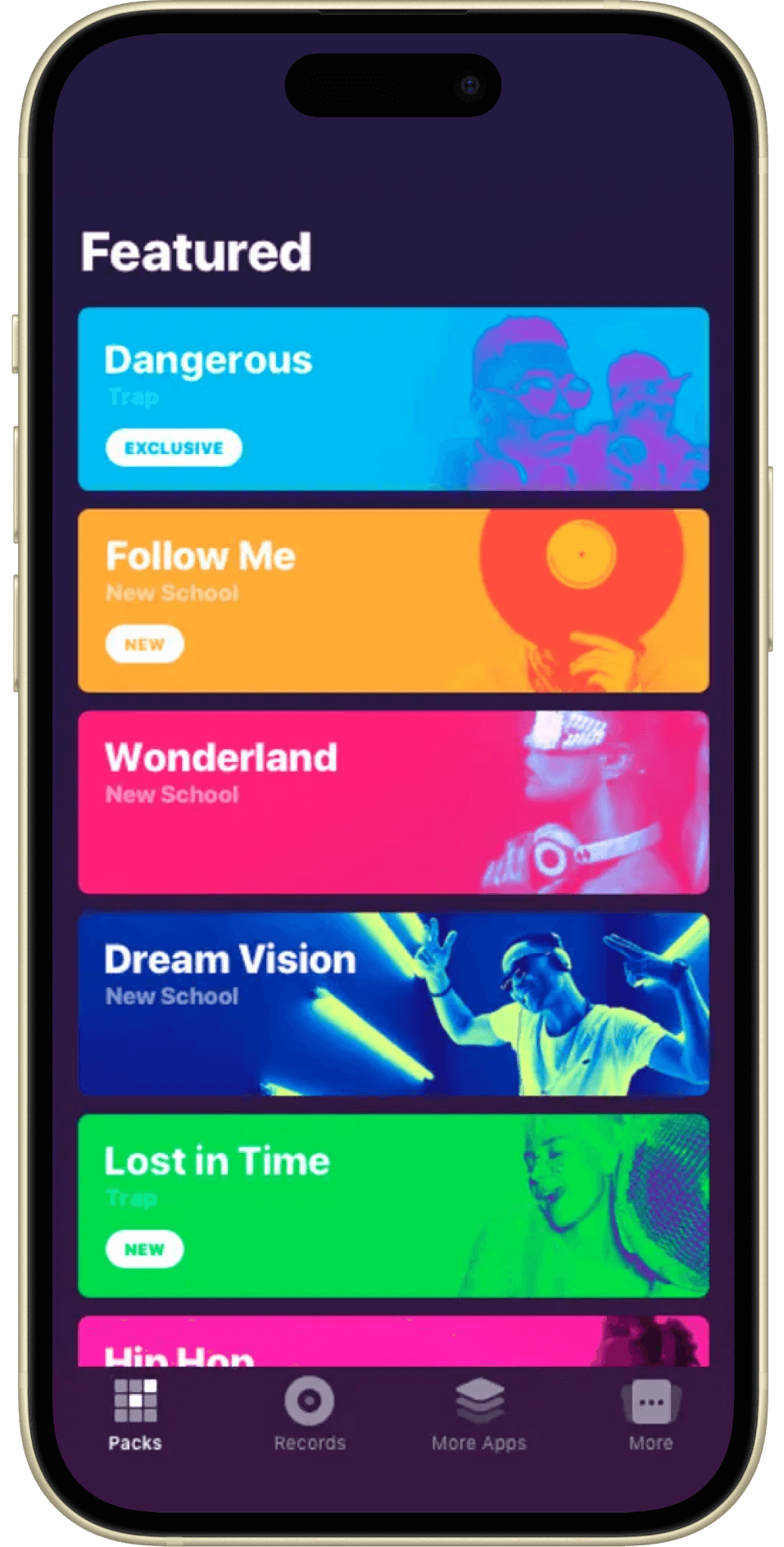Viewport: 784px width, 1547px height.
Task: Go to the More Apps tab
Action: [x=479, y=1415]
